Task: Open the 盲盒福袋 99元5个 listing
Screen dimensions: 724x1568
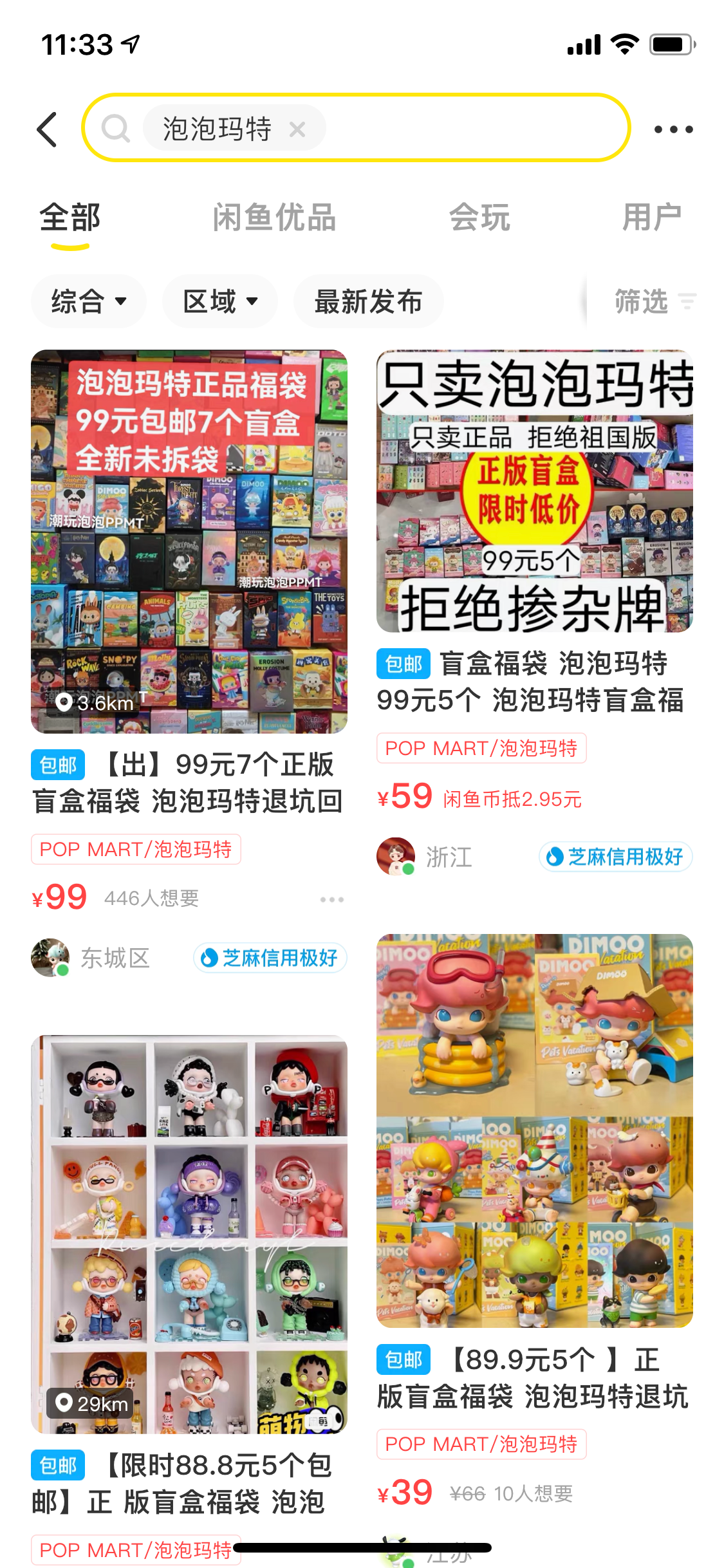Action: [x=534, y=492]
